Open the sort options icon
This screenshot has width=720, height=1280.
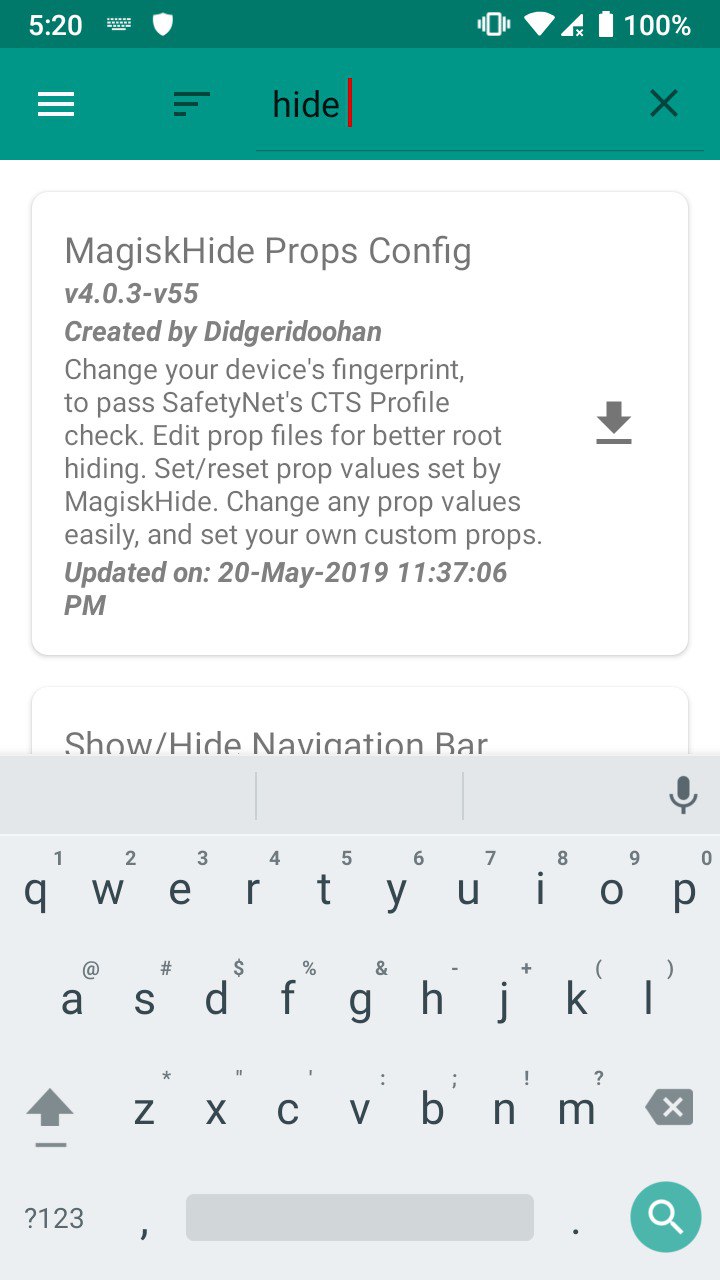click(191, 104)
